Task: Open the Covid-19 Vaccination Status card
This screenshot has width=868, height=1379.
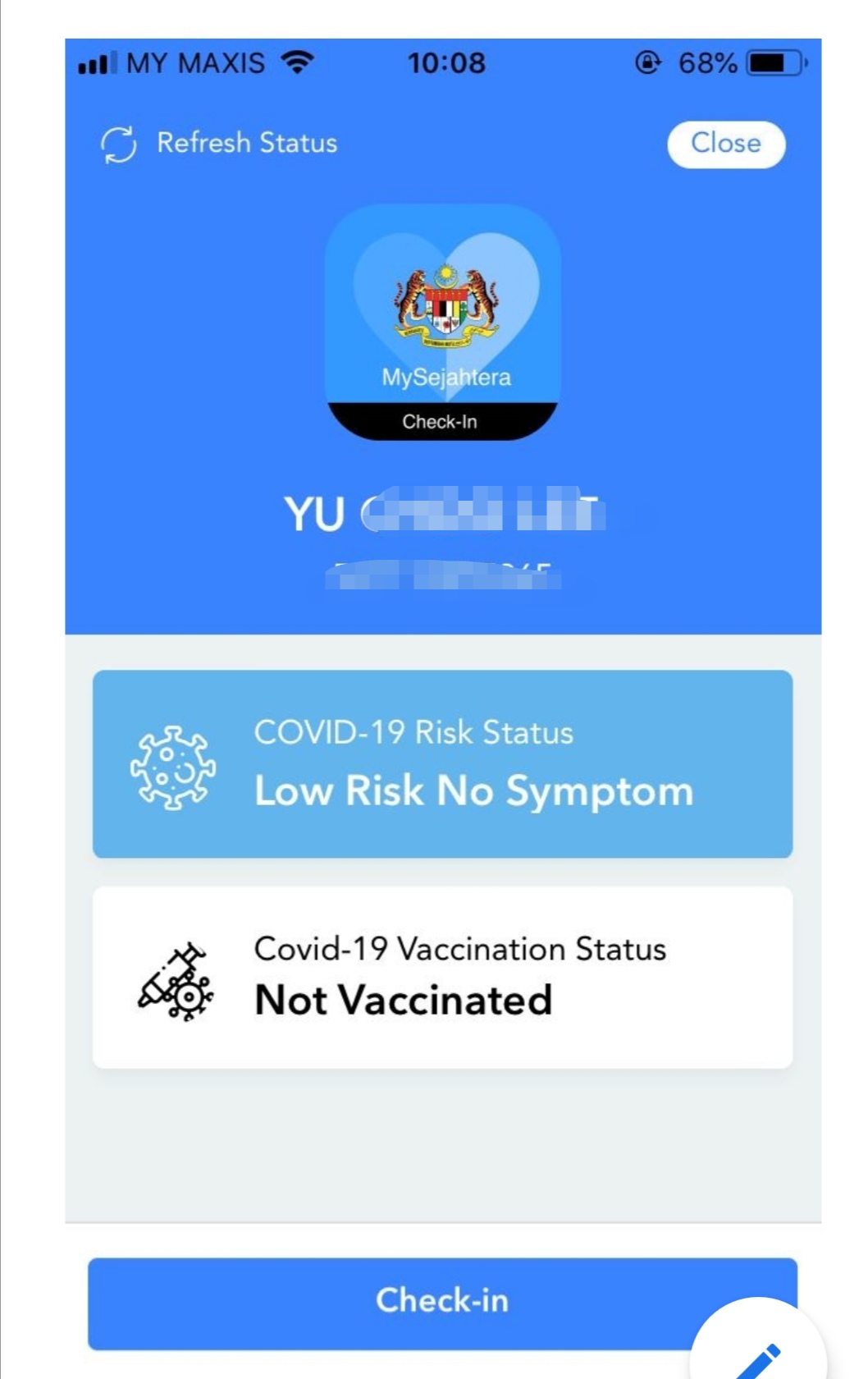Action: point(442,977)
